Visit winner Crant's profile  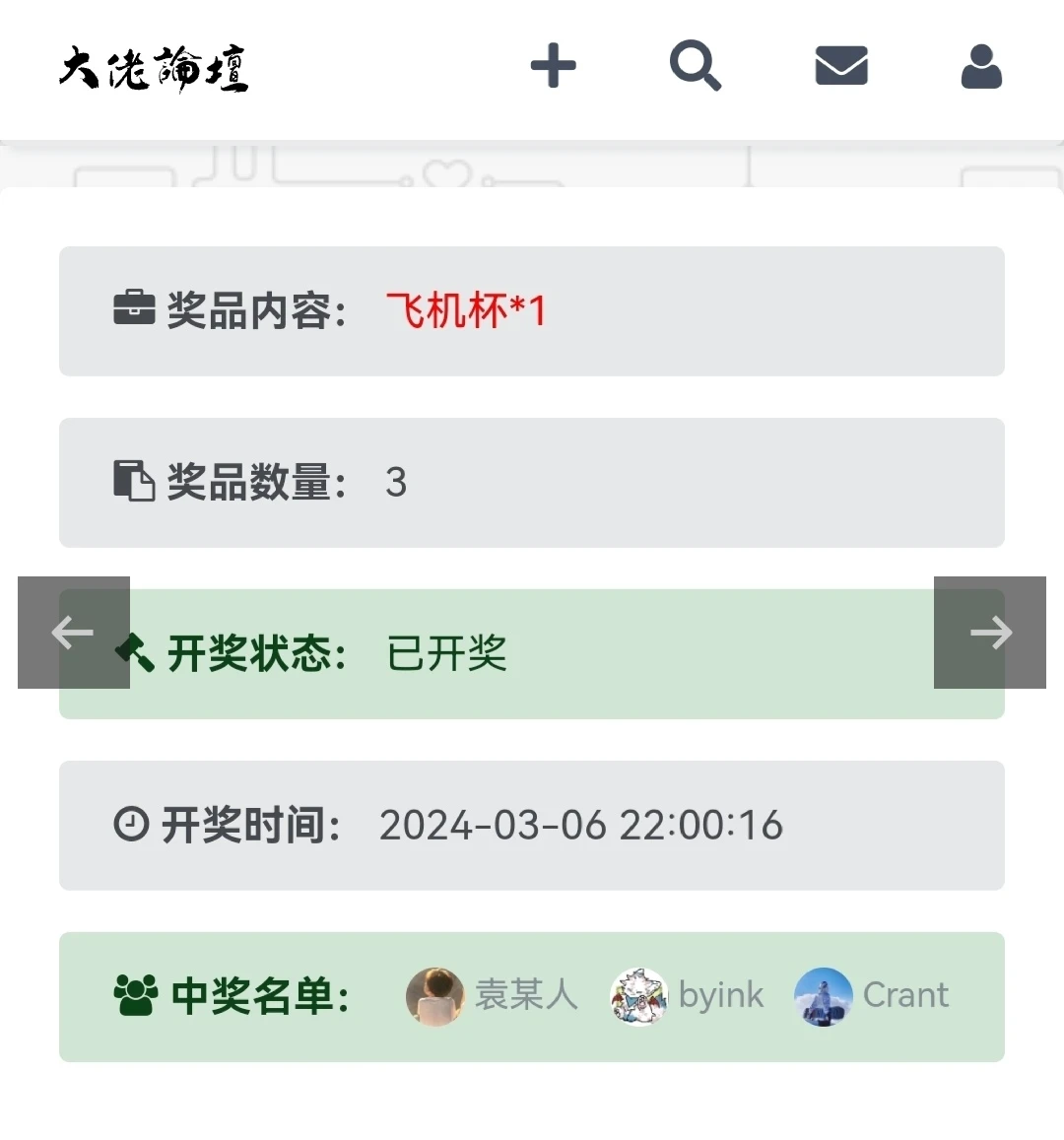[872, 996]
